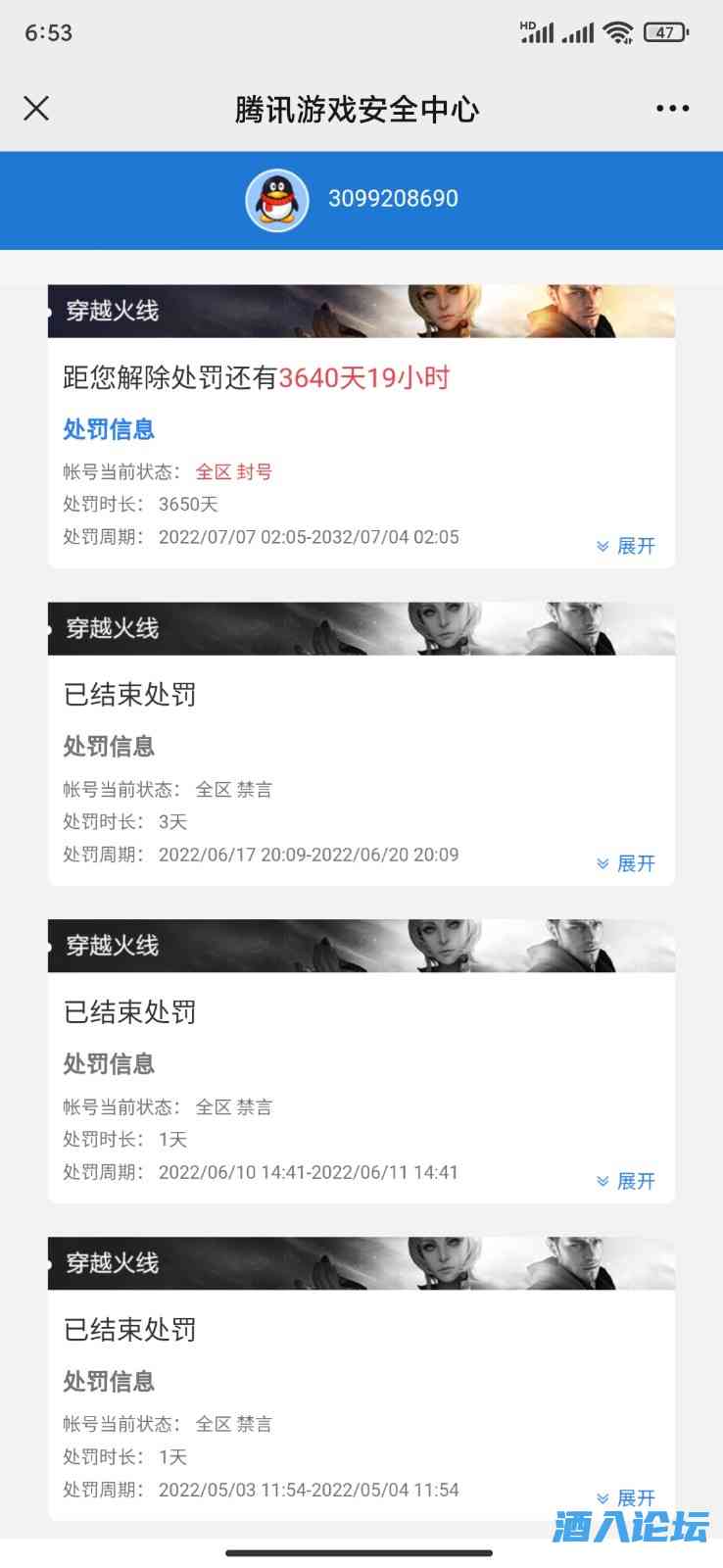Open the three-dot more options menu
Screen dimensions: 723x1568
pyautogui.click(x=672, y=108)
